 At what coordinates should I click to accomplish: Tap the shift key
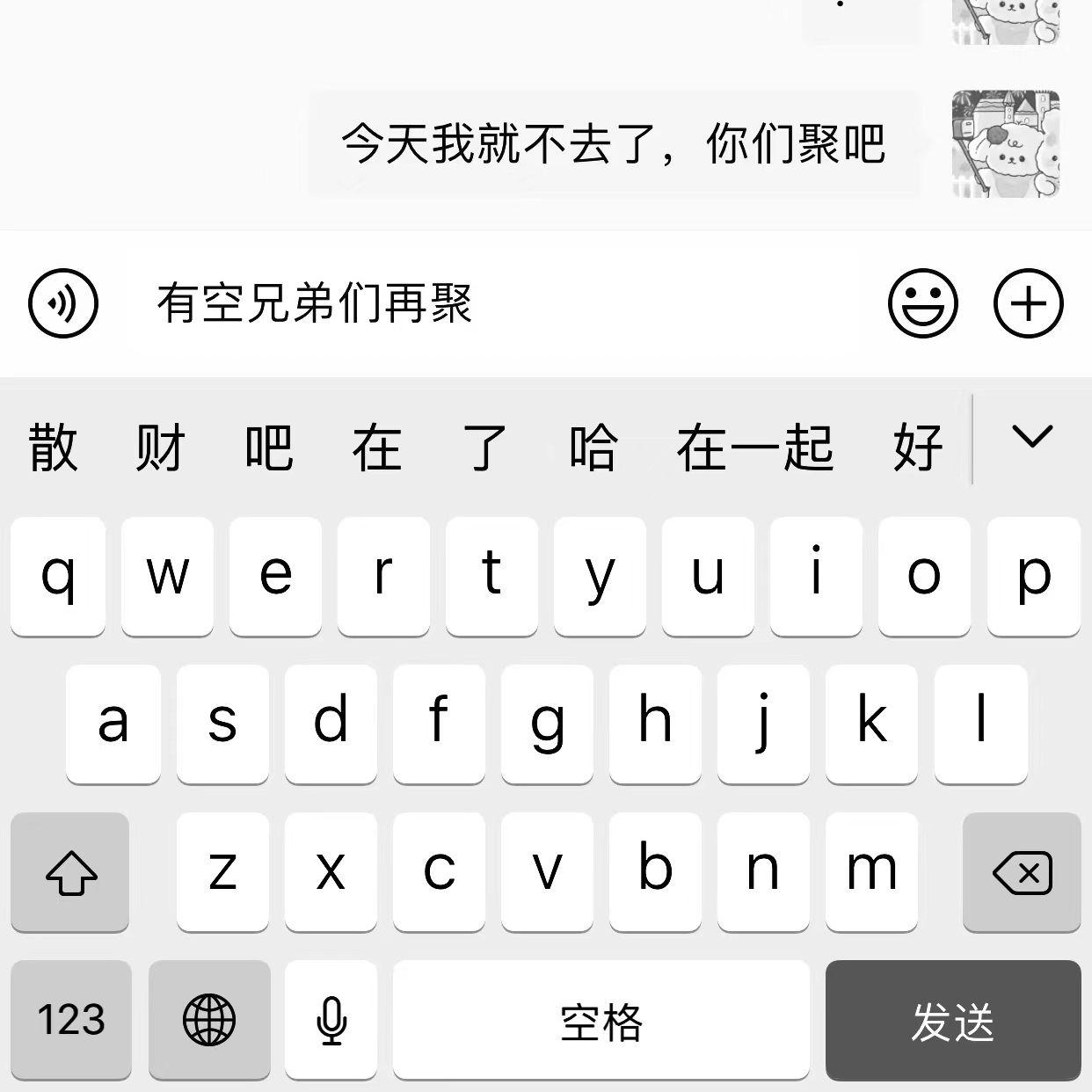[x=70, y=872]
